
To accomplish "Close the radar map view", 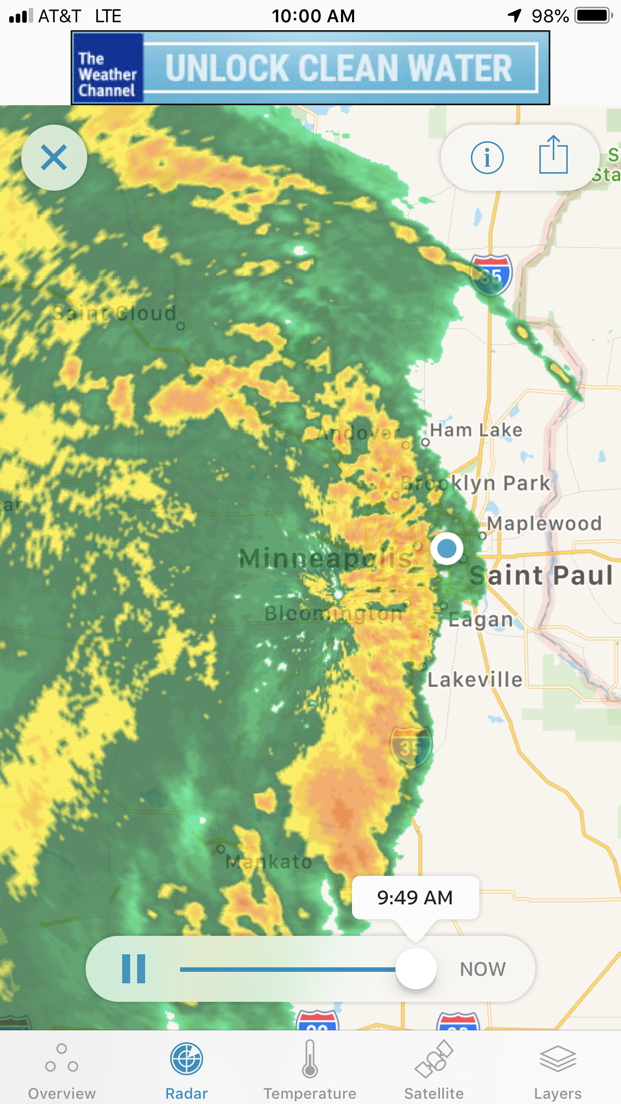I will (54, 158).
